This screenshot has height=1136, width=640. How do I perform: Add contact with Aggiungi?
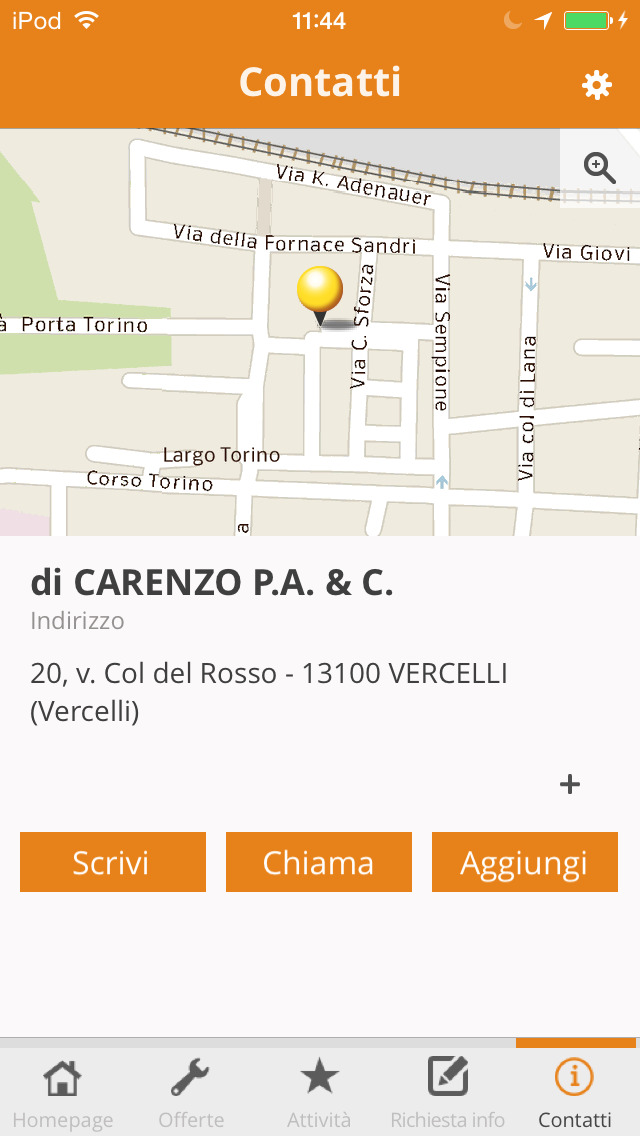point(525,862)
